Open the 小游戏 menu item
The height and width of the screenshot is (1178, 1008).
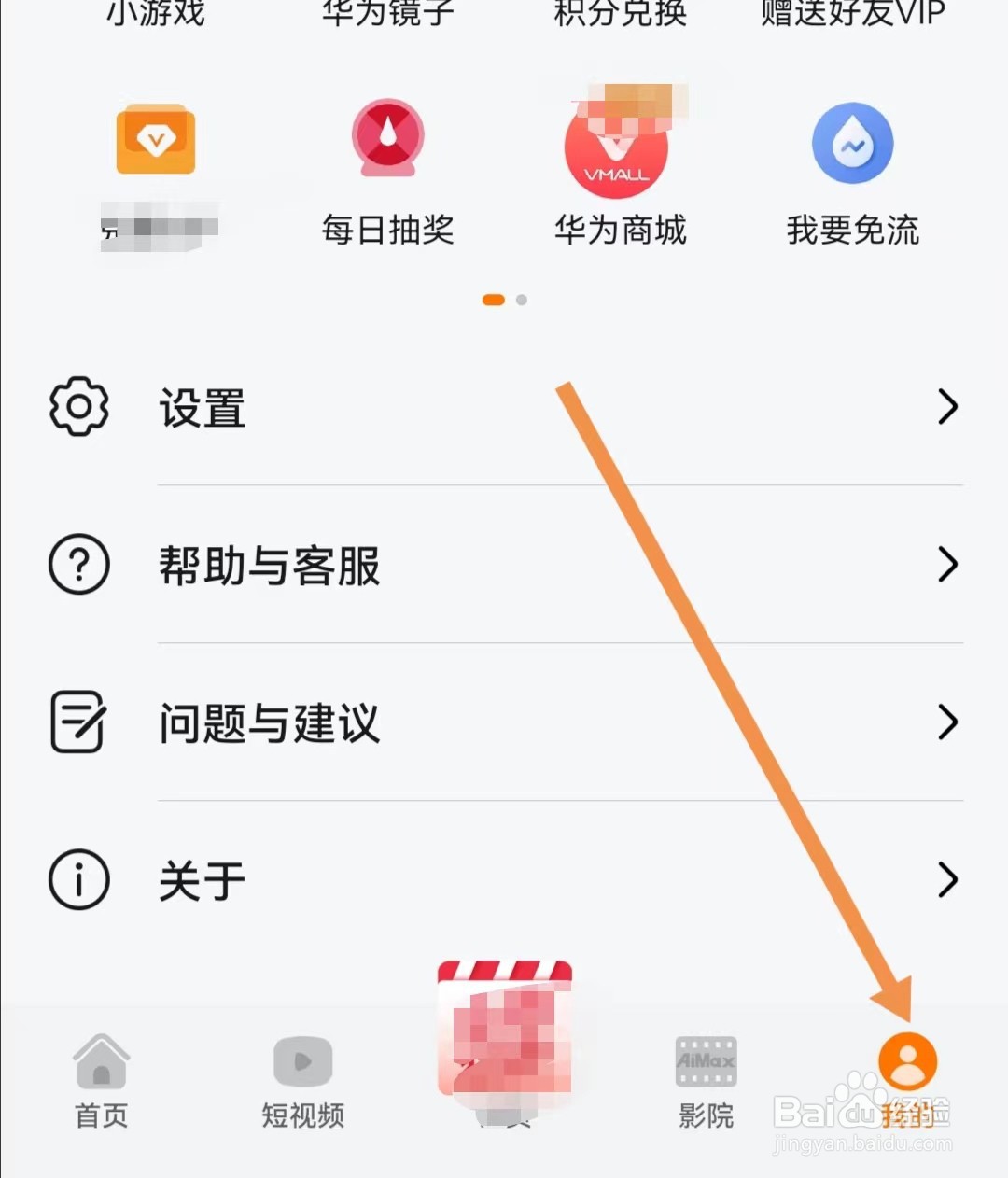pos(155,13)
